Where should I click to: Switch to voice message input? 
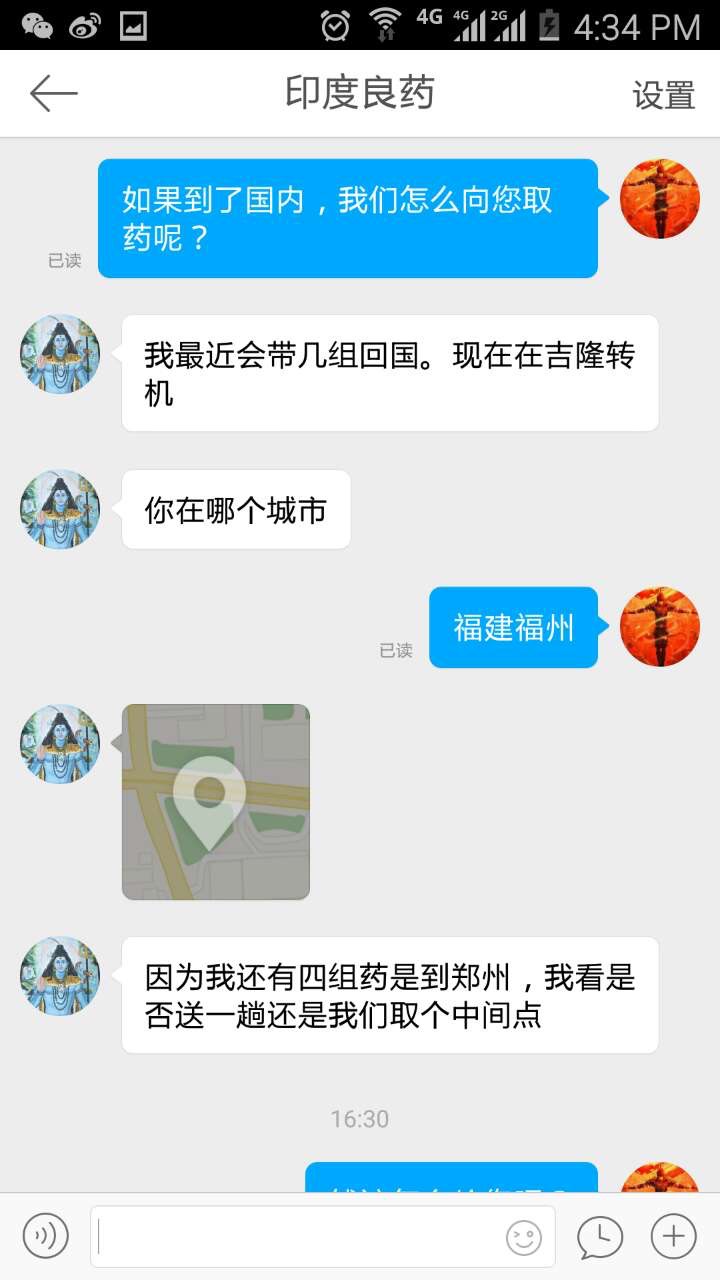(45, 1237)
